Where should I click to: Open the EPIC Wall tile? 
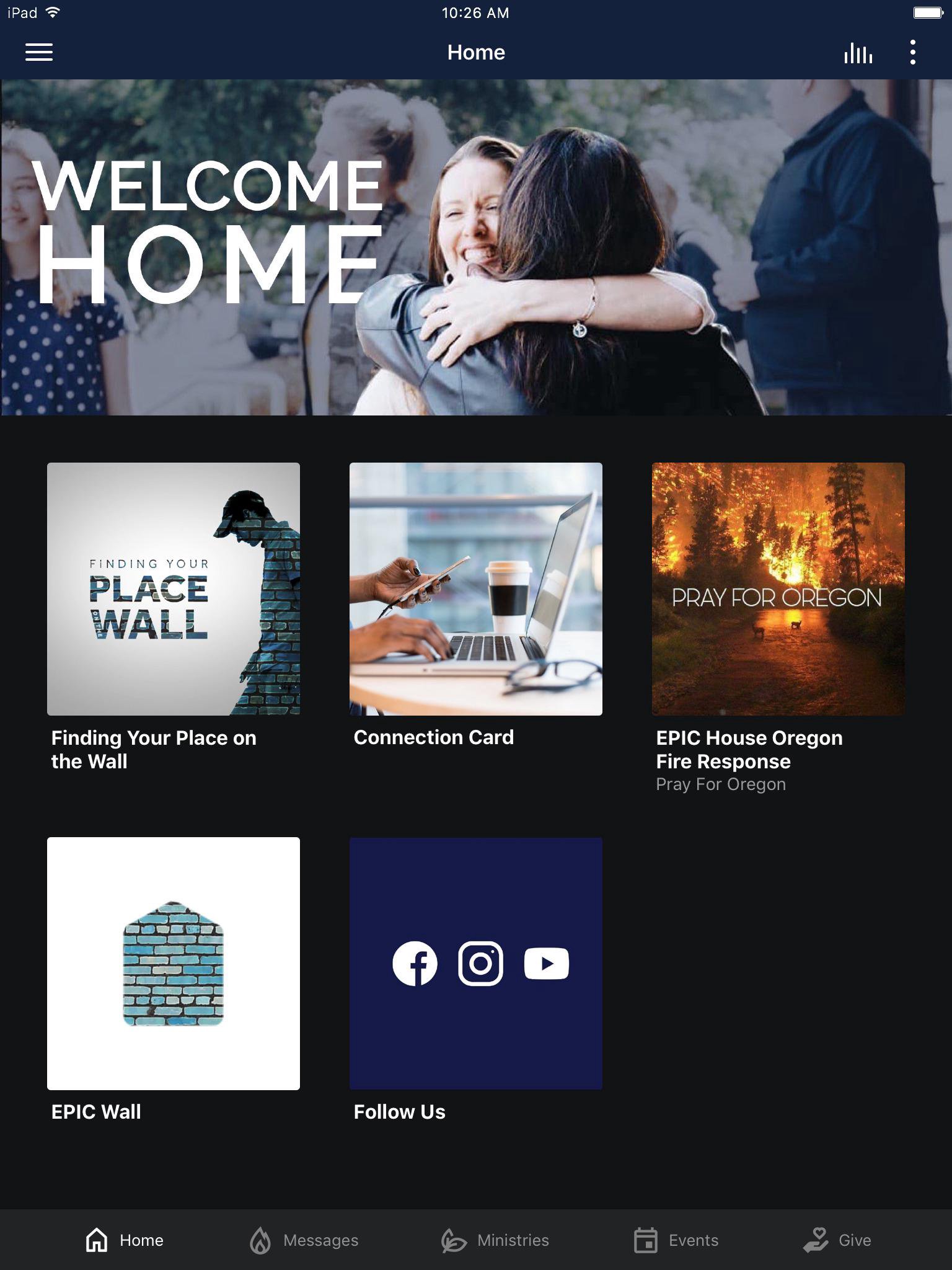coord(174,963)
